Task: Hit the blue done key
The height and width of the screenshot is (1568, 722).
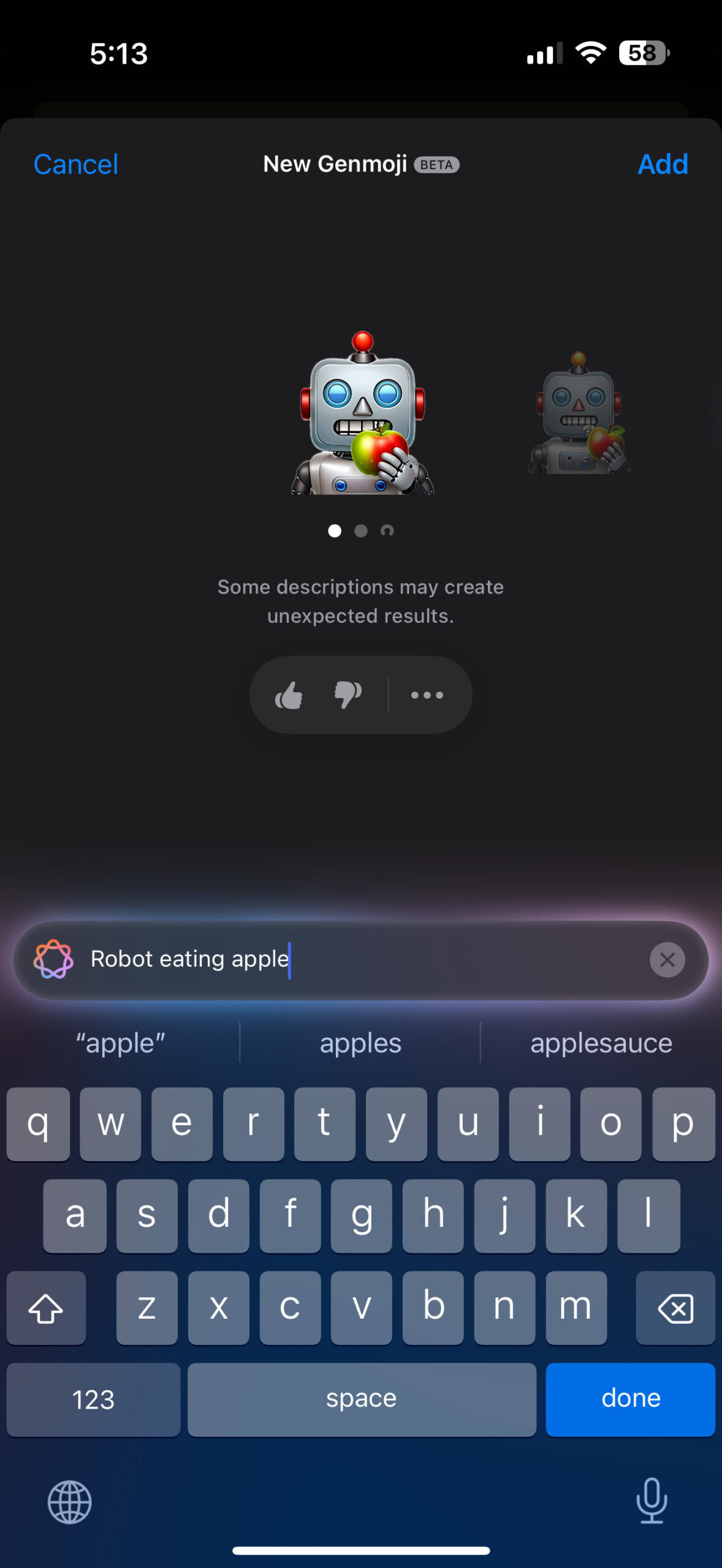Action: click(631, 1399)
